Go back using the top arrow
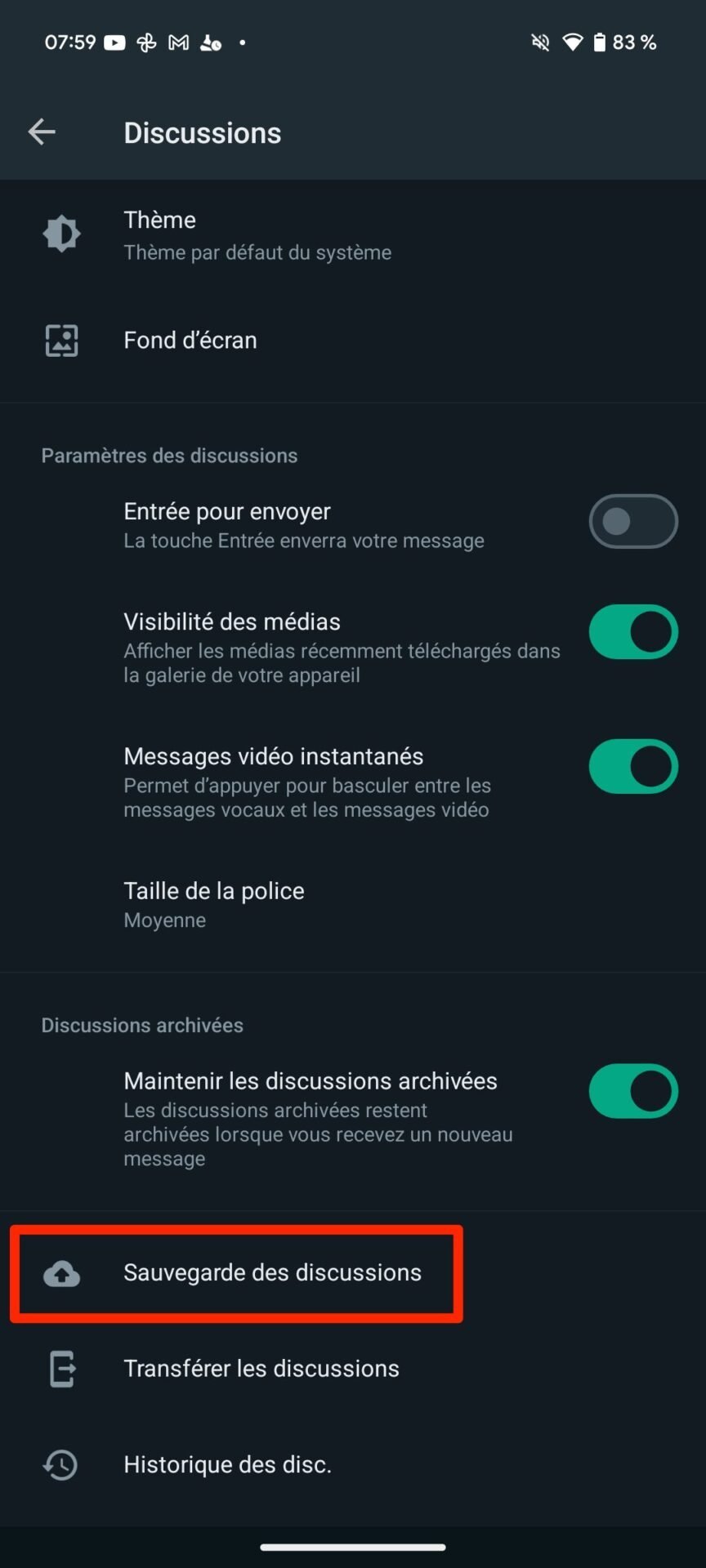This screenshot has height=1568, width=706. click(x=42, y=131)
